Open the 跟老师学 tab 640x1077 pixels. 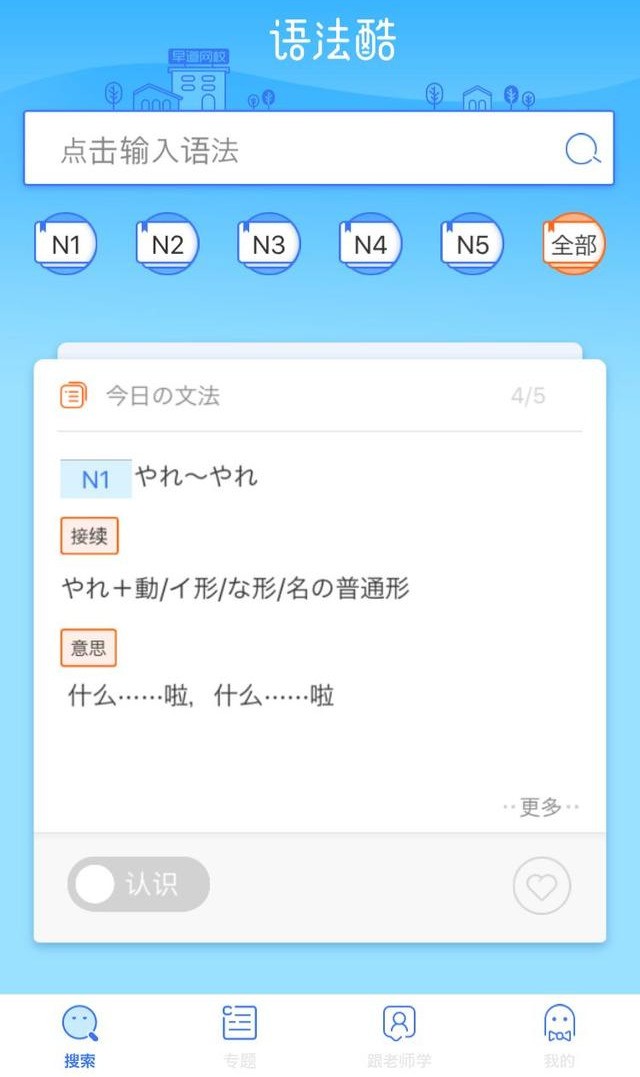(399, 1035)
